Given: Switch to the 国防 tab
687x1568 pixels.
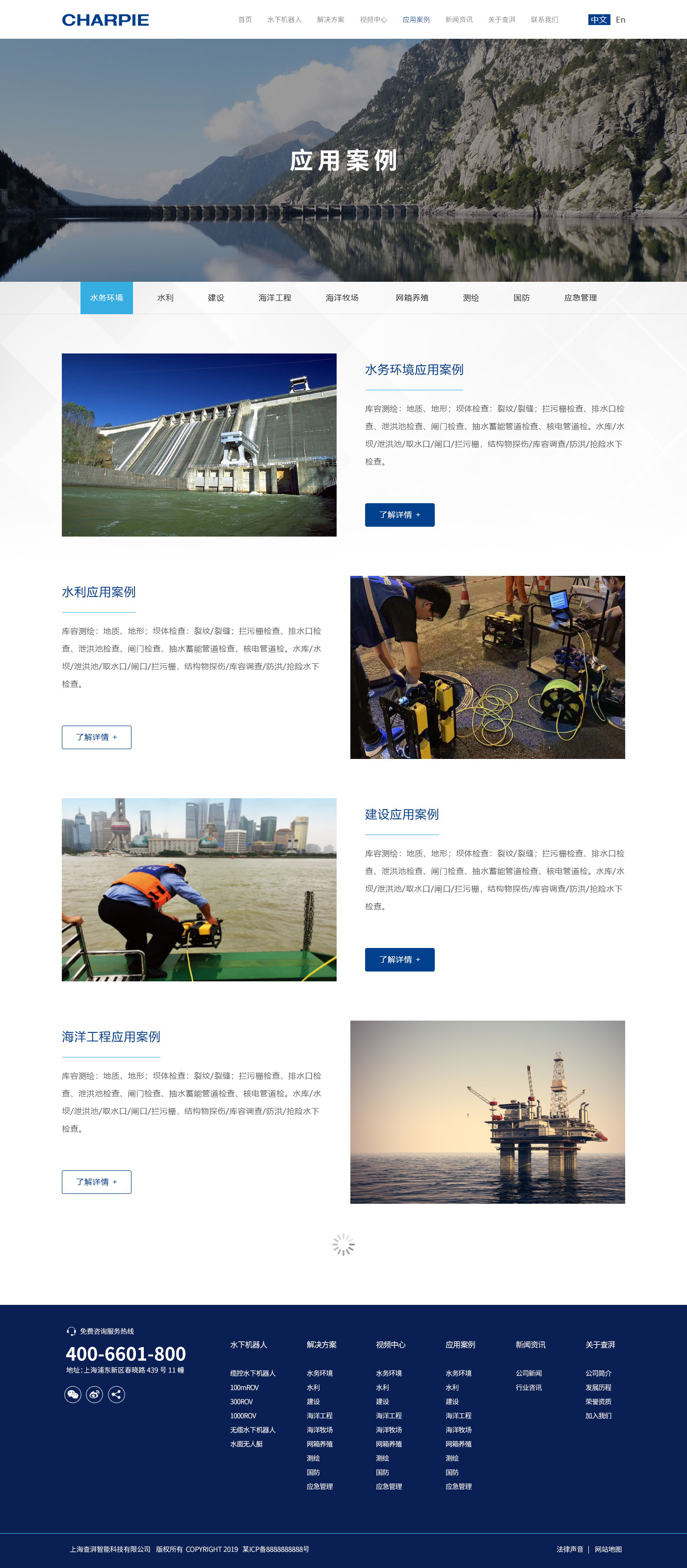Looking at the screenshot, I should [522, 297].
